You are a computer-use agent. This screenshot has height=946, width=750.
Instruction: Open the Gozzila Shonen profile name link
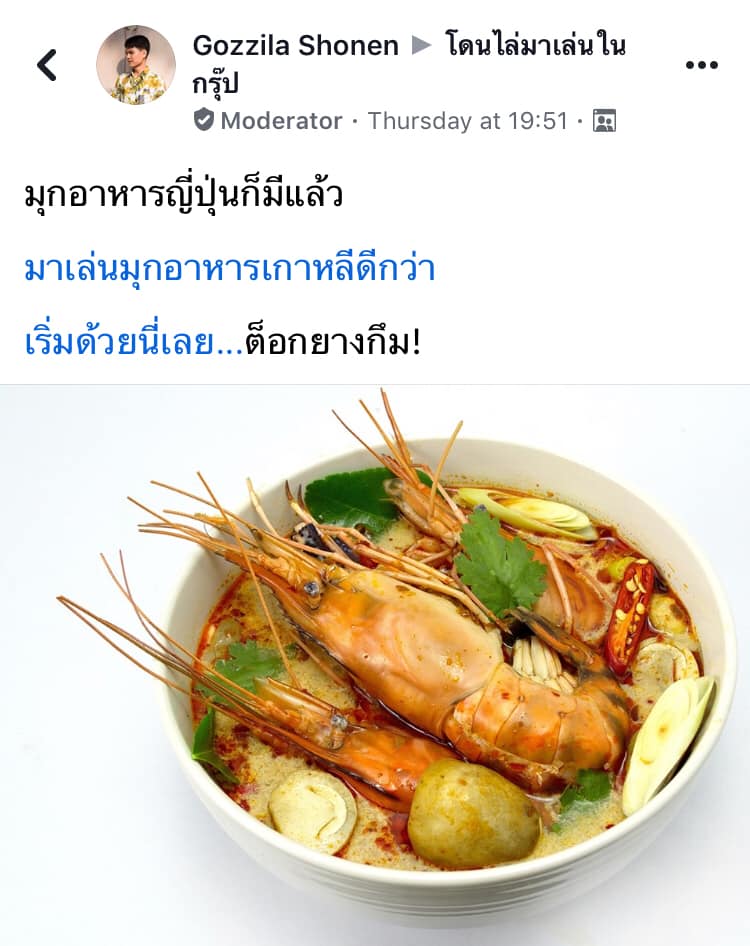pos(295,45)
